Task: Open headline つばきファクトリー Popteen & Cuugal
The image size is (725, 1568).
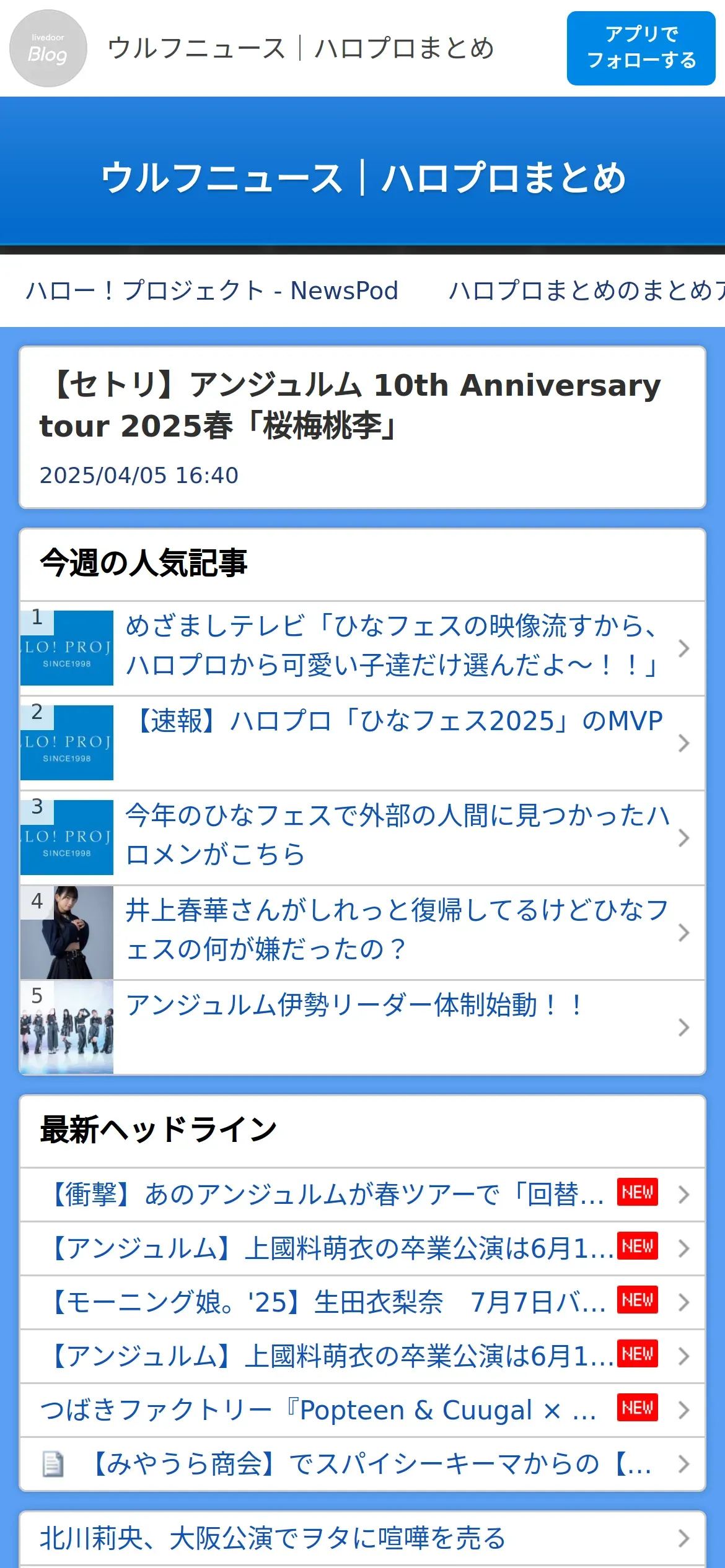Action: pos(362,1409)
